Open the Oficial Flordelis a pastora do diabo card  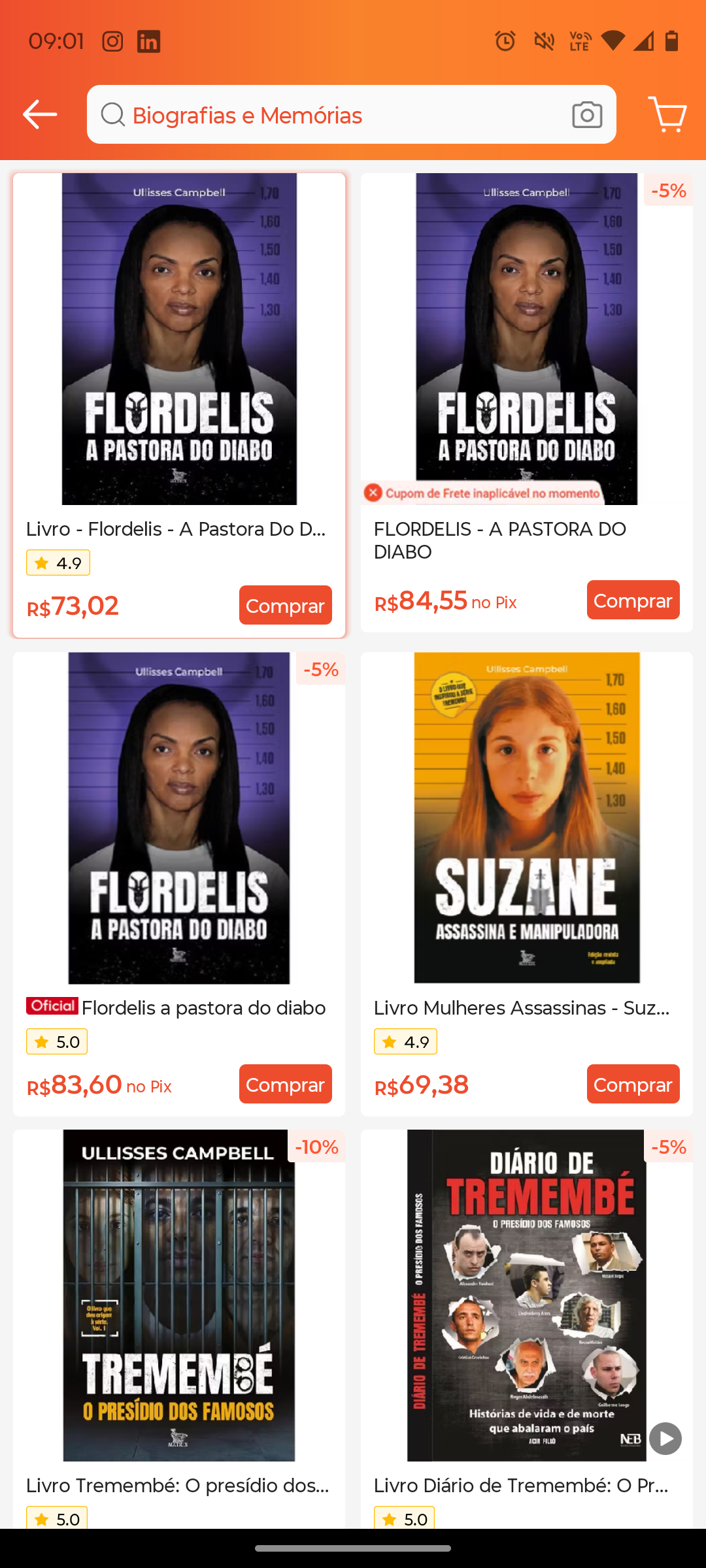coord(179,884)
